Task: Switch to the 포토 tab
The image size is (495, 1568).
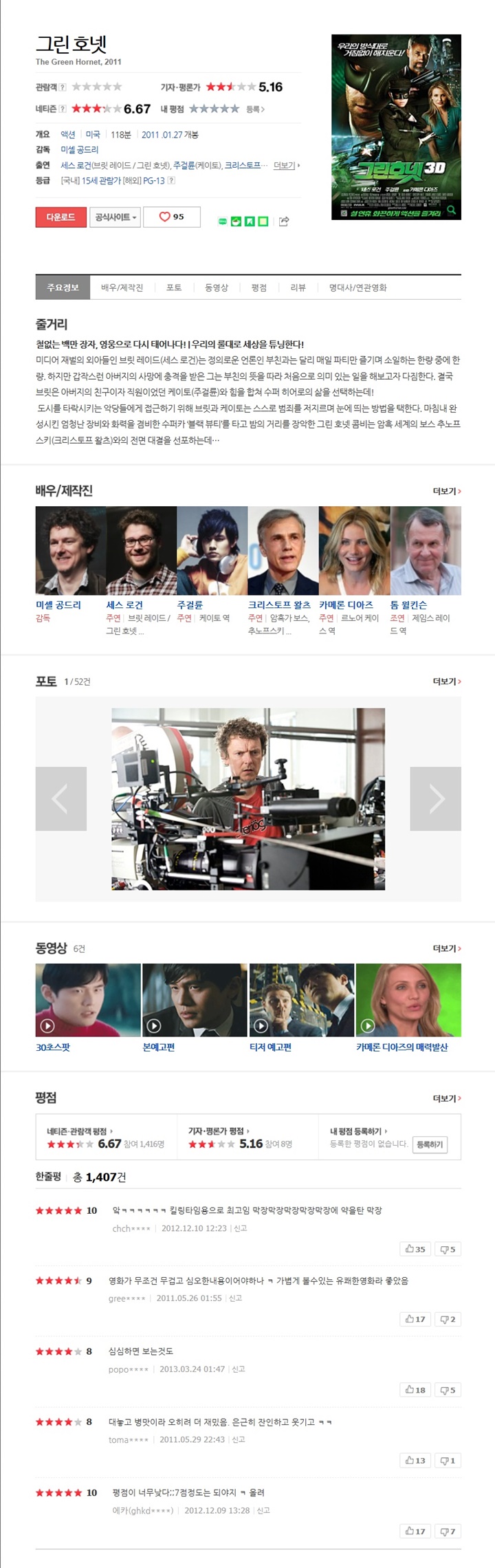Action: 174,287
